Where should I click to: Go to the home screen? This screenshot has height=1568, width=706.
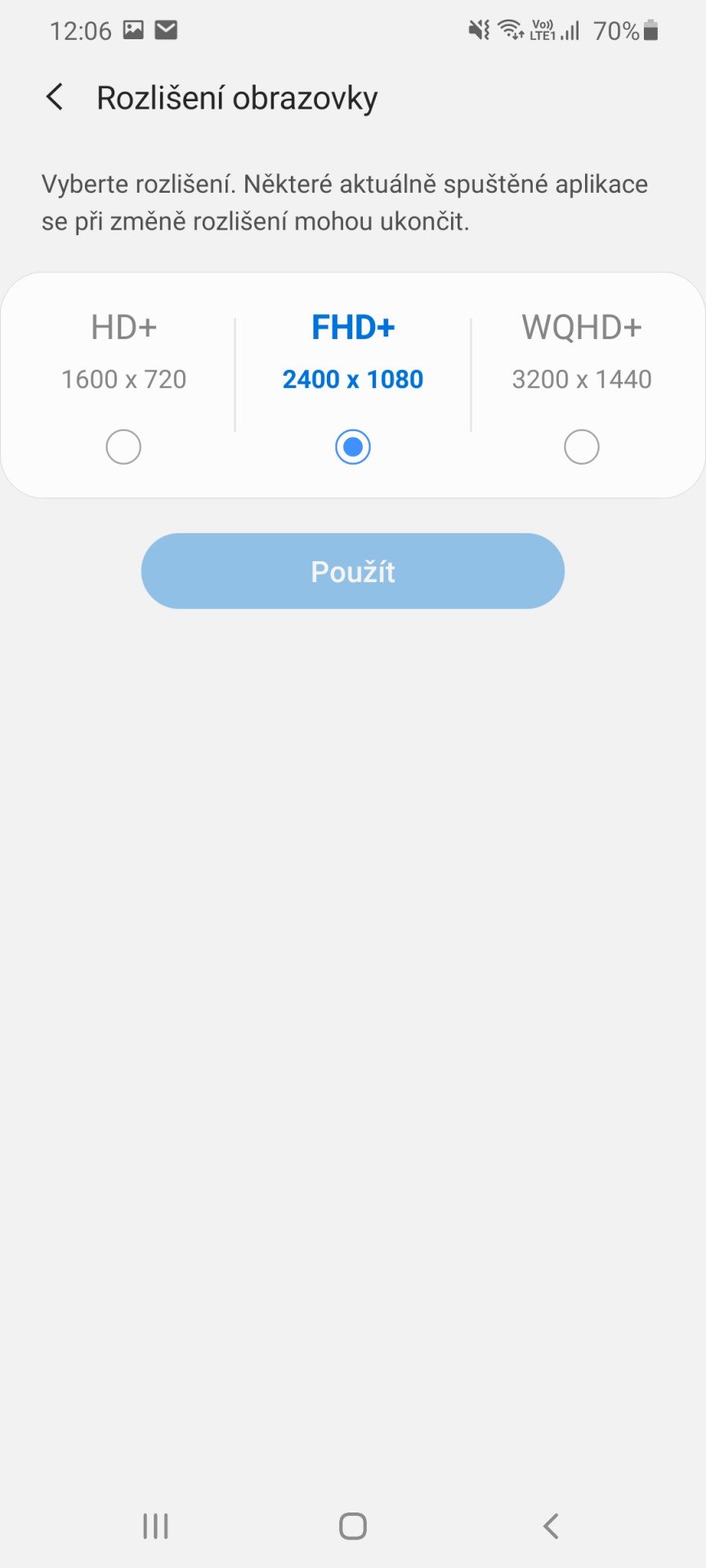pos(353,1526)
